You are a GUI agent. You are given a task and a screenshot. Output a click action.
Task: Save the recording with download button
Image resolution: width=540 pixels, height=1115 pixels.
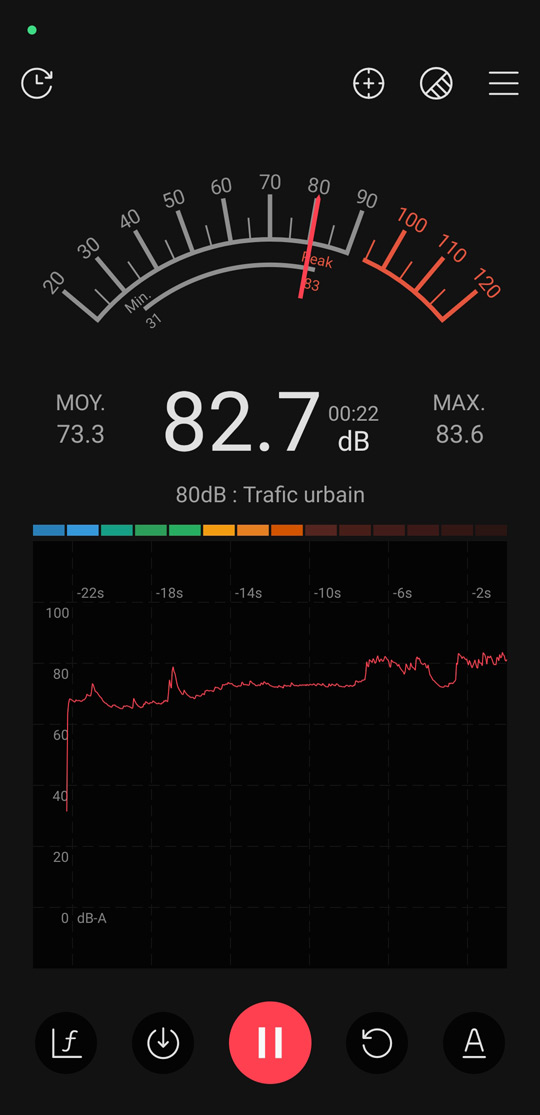[x=163, y=1043]
